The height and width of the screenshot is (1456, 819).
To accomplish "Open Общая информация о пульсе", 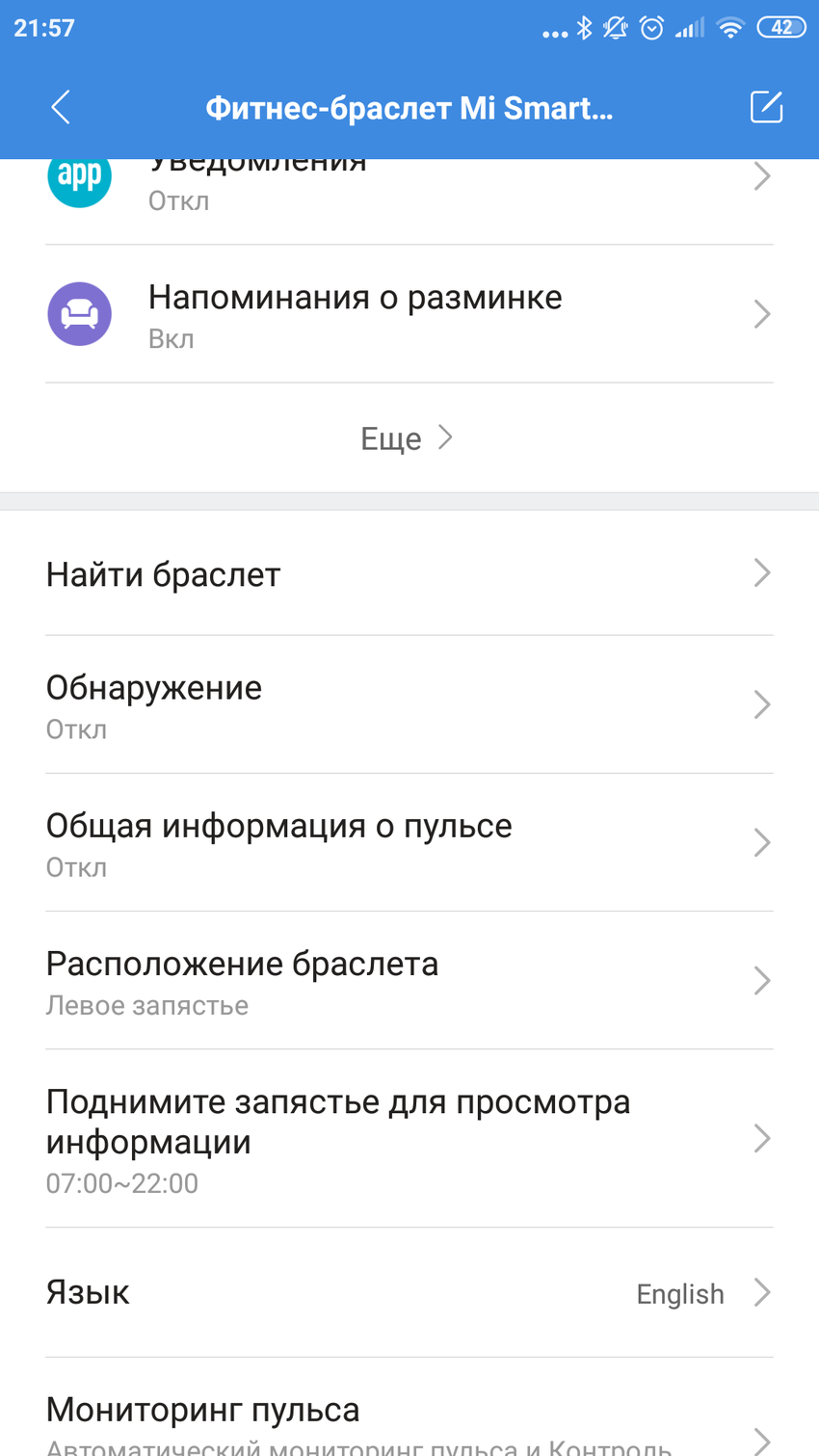I will [409, 843].
